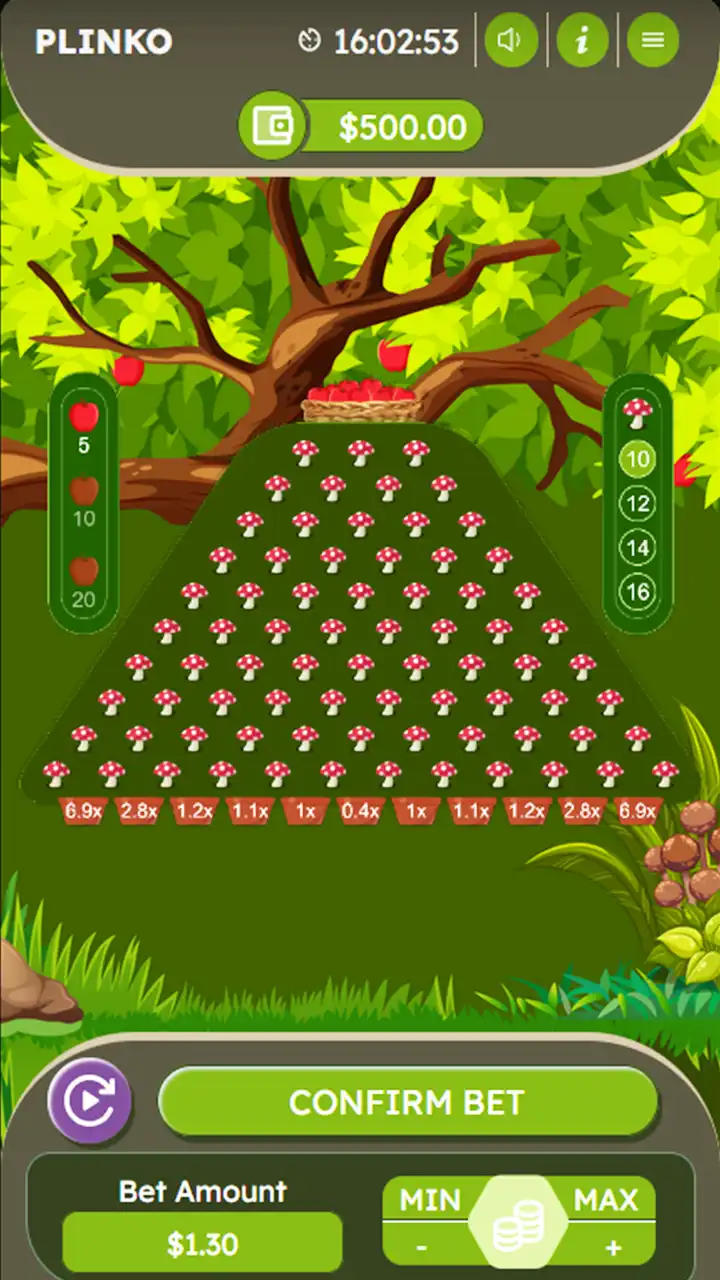
Task: Select 10 apples option
Action: pyautogui.click(x=84, y=503)
